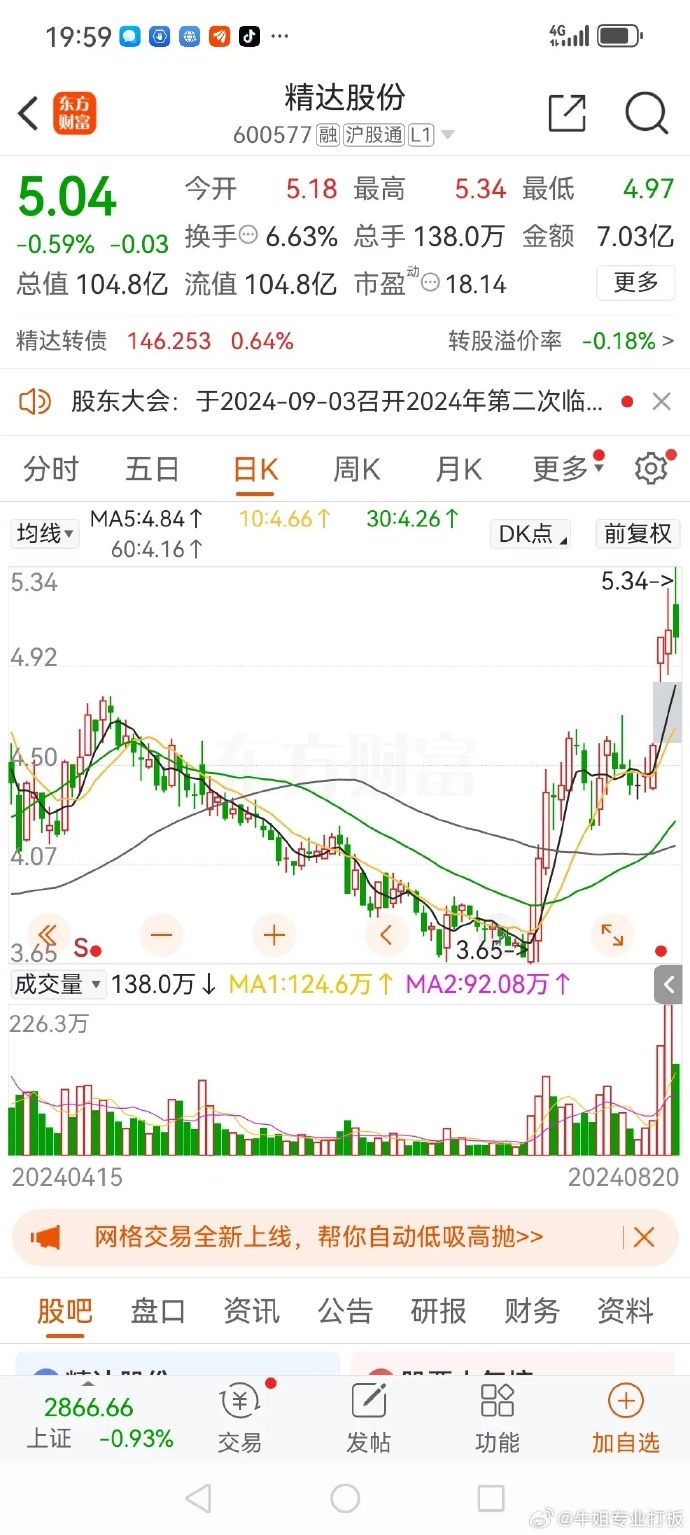Open the 精达转债 convertible bond row
This screenshot has width=690, height=1535.
click(345, 341)
